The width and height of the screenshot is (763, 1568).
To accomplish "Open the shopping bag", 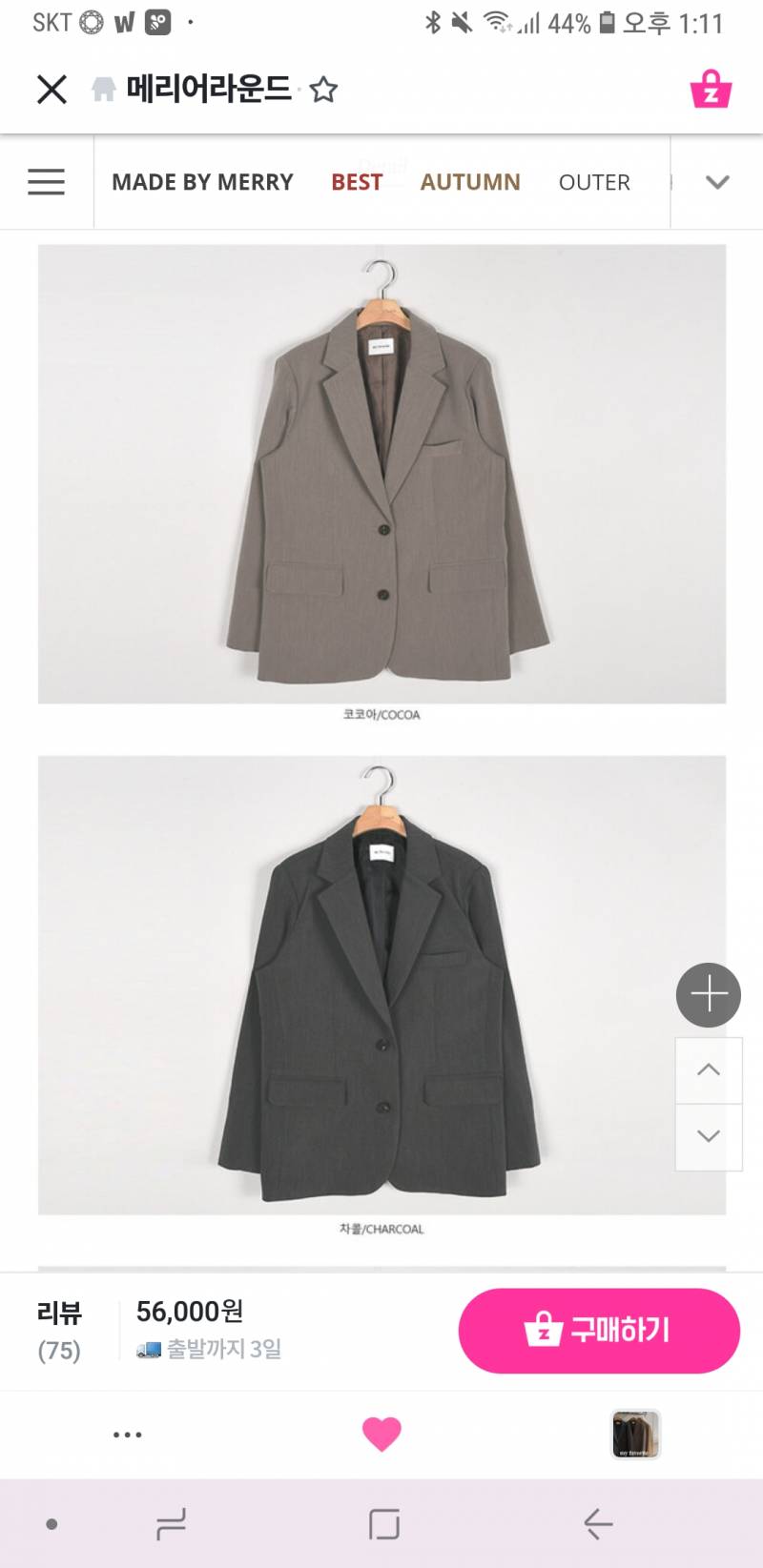I will pyautogui.click(x=711, y=90).
